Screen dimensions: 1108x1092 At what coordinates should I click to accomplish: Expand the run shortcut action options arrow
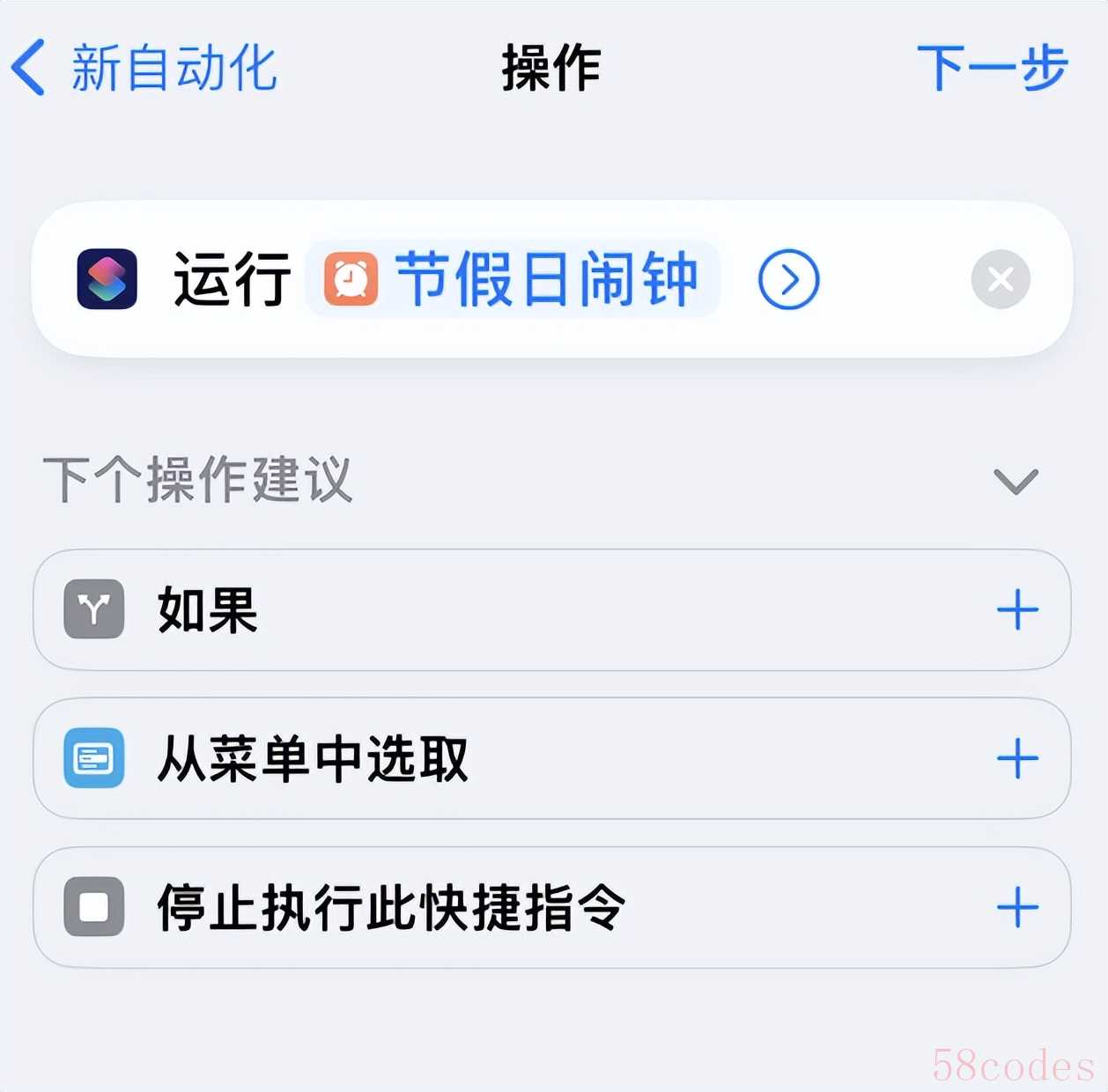788,280
